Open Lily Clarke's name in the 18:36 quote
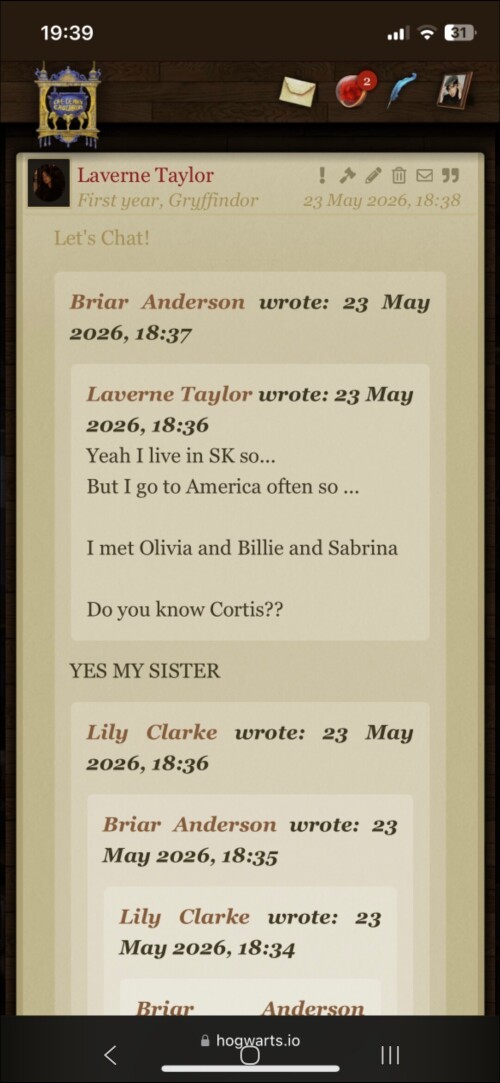This screenshot has width=500, height=1083. (152, 733)
